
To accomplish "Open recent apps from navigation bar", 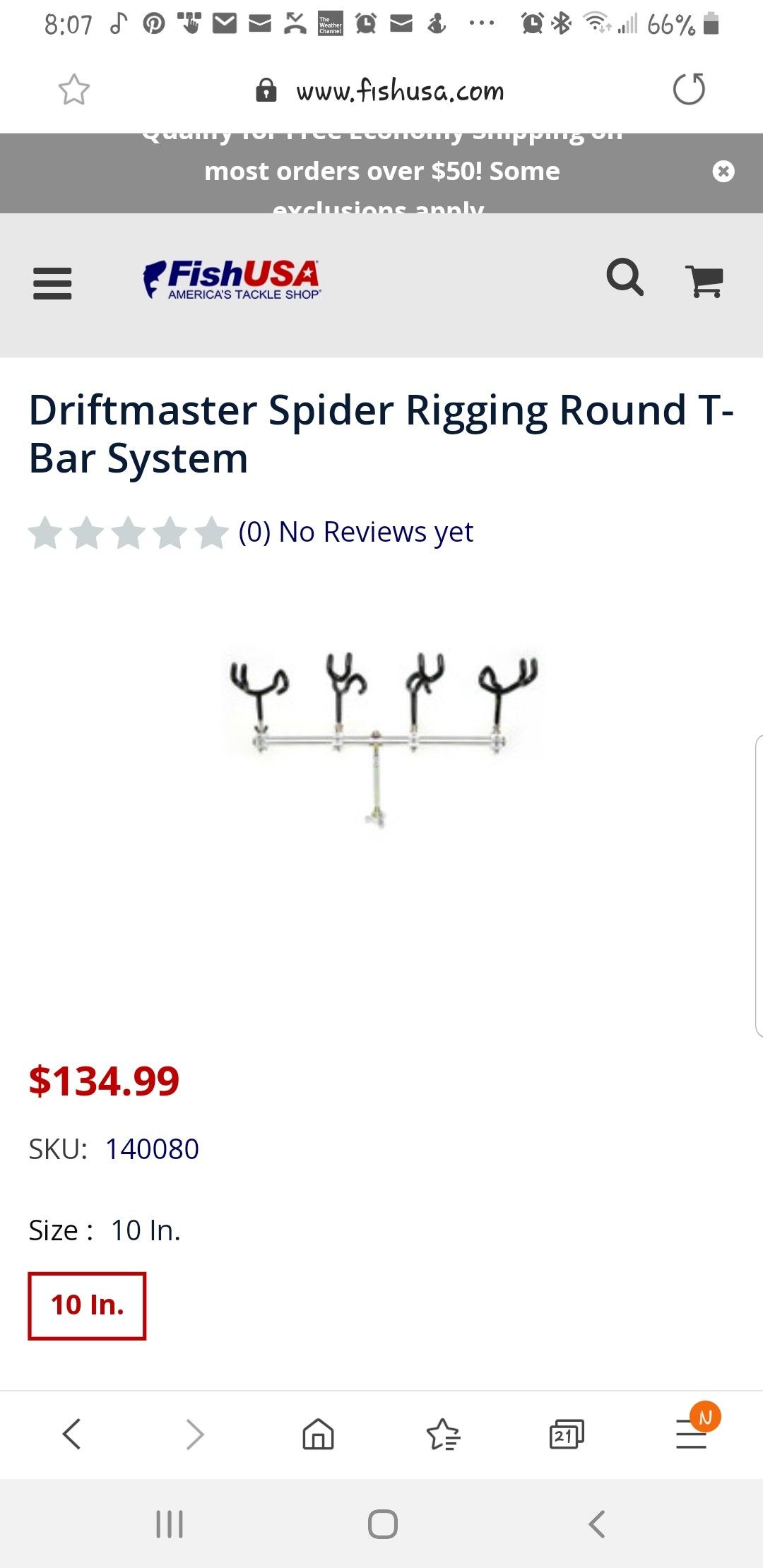I will click(170, 1524).
